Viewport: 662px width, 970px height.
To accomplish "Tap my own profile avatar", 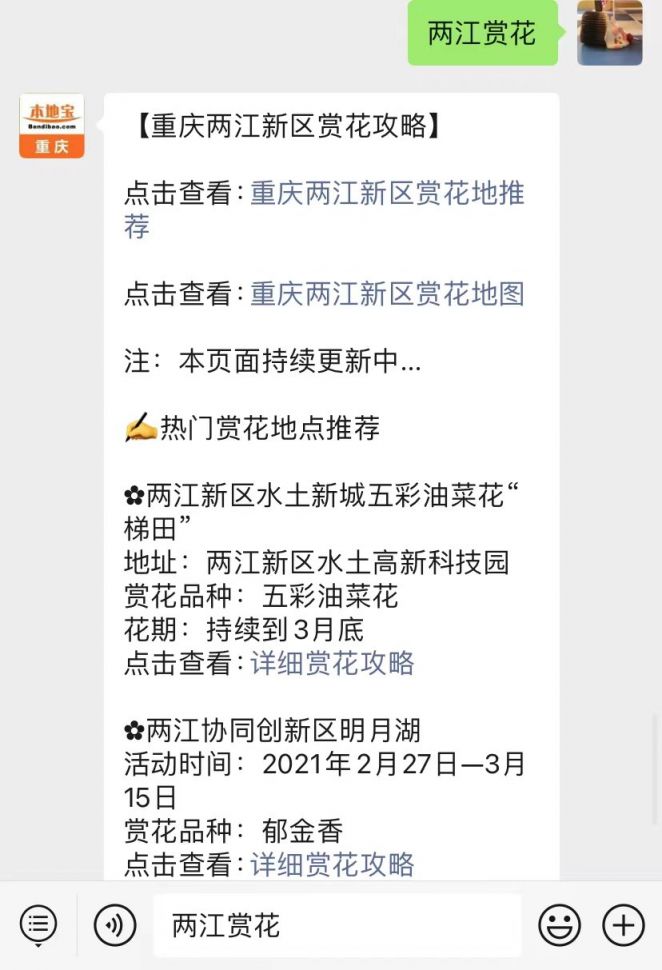I will (x=609, y=32).
